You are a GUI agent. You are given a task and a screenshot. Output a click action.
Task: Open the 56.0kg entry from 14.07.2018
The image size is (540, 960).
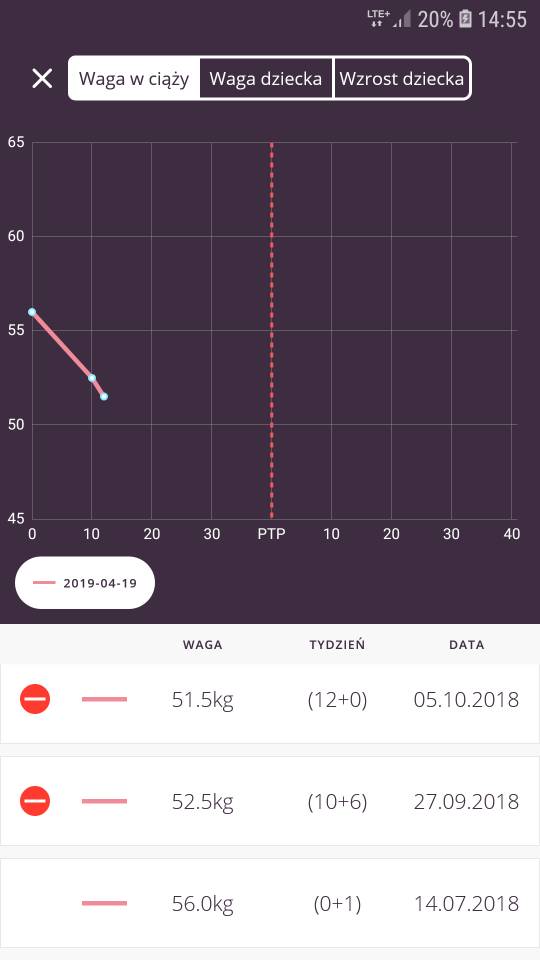coord(270,903)
